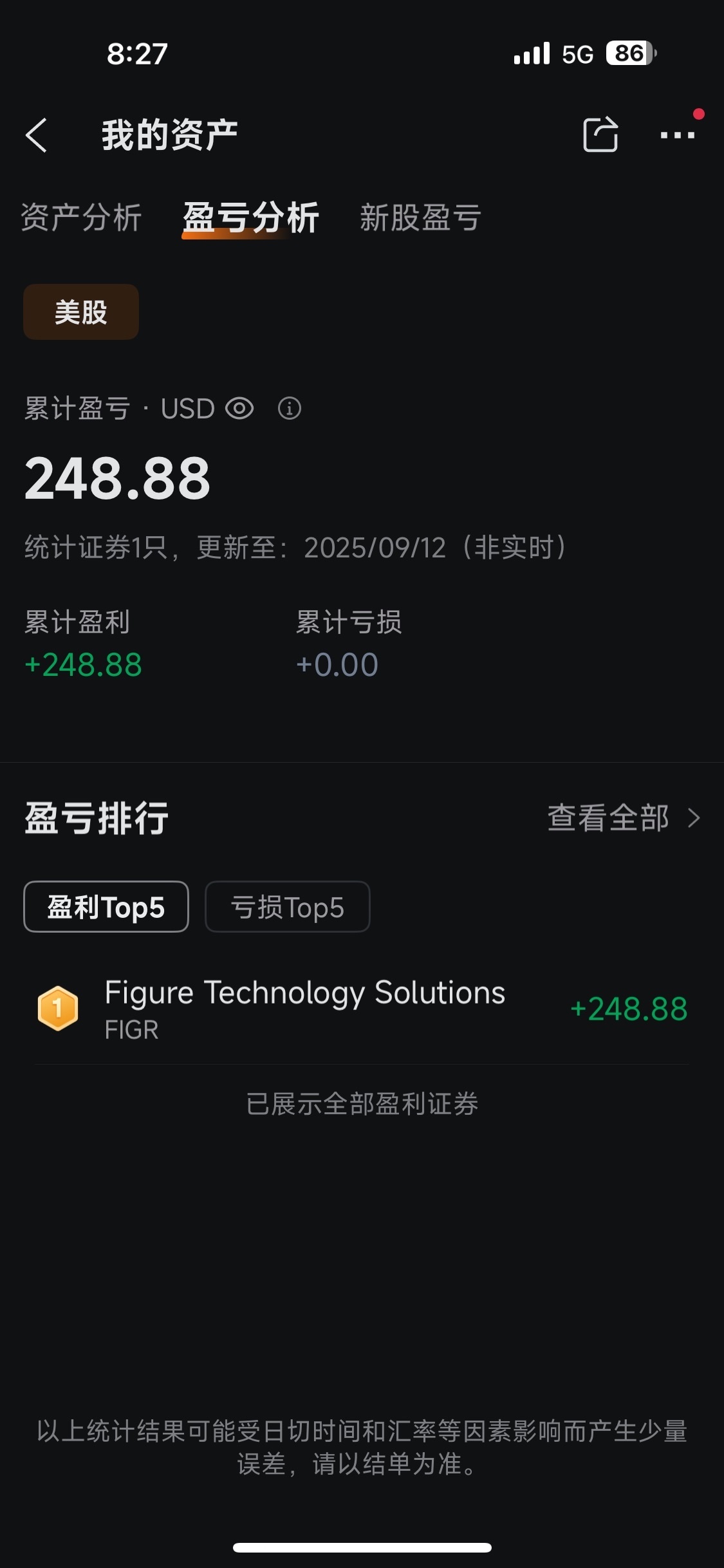The height and width of the screenshot is (1568, 724).
Task: Switch to the 资产分析 tab
Action: [x=80, y=219]
